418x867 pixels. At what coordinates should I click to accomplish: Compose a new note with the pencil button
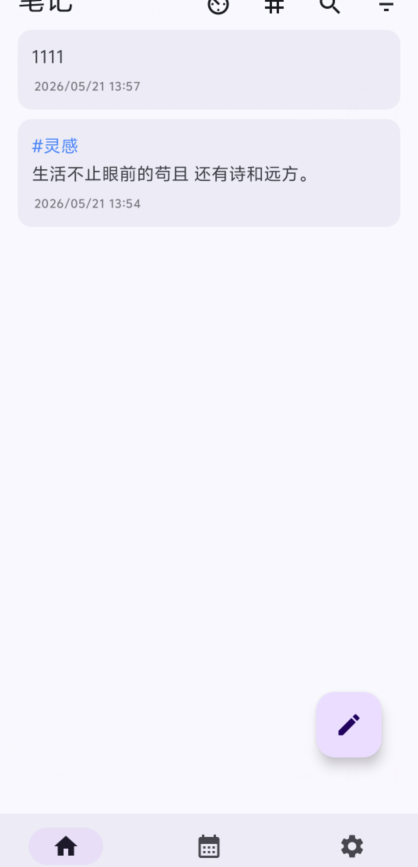pyautogui.click(x=349, y=724)
